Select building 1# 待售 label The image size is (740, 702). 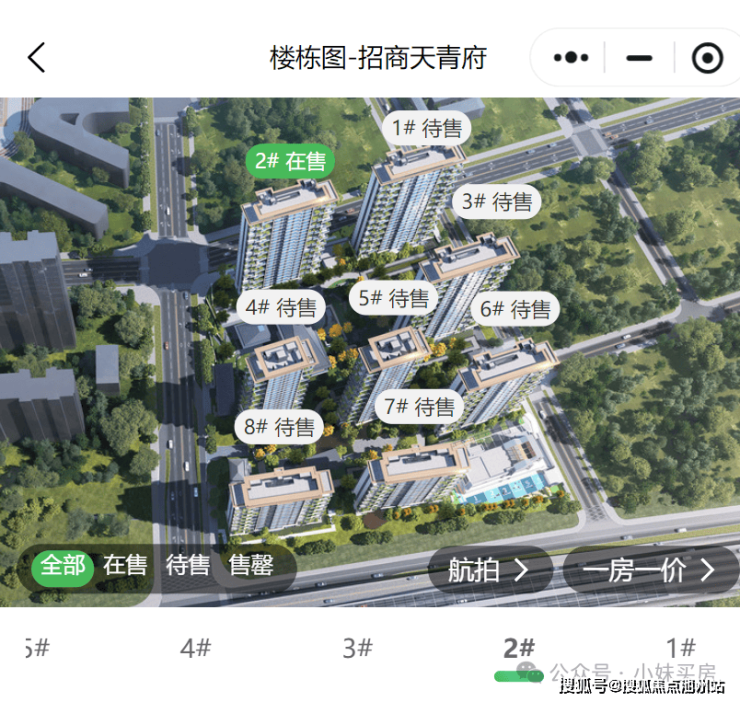click(x=426, y=129)
